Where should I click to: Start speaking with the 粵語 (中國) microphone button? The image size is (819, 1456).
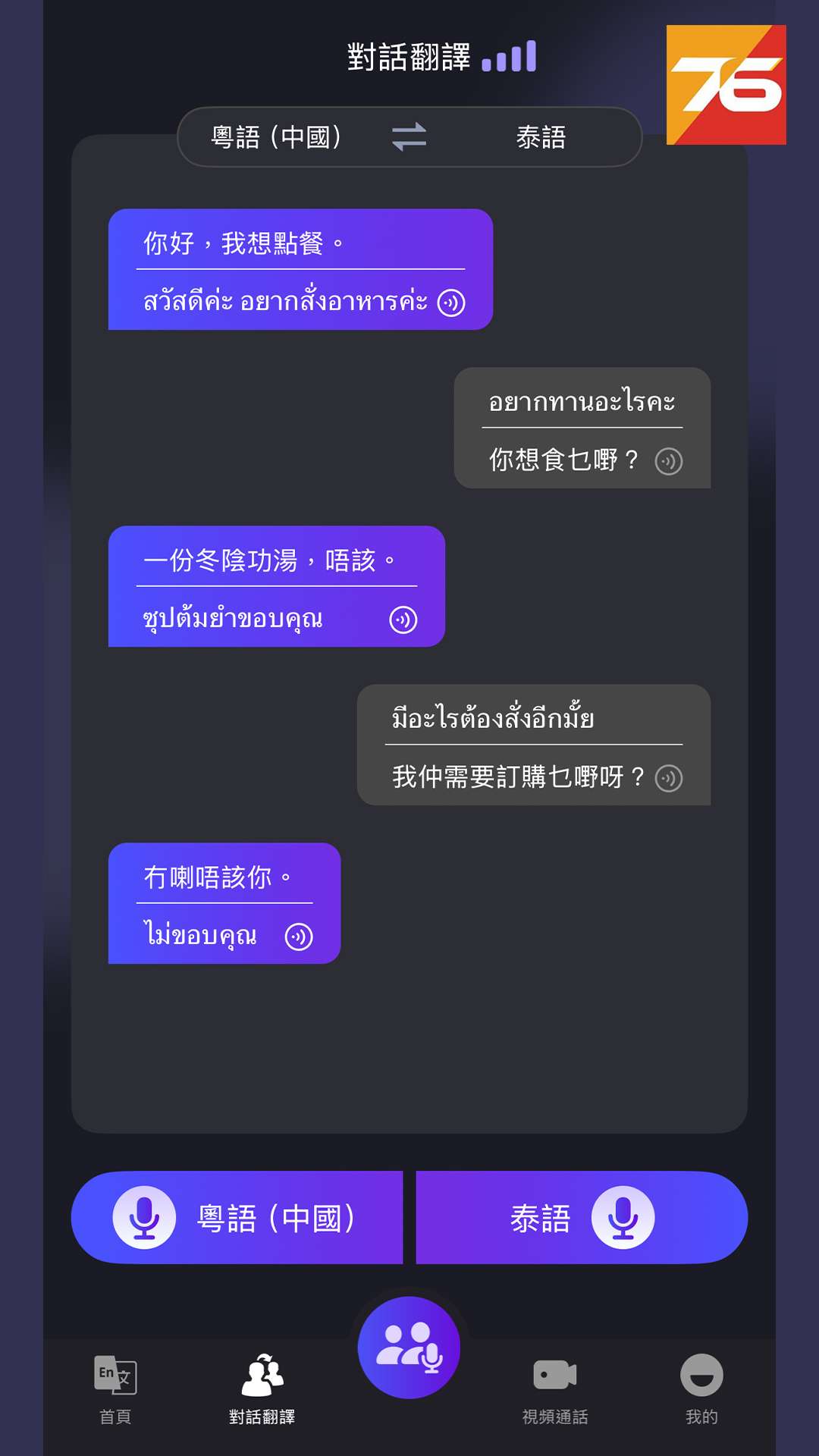[x=144, y=1217]
